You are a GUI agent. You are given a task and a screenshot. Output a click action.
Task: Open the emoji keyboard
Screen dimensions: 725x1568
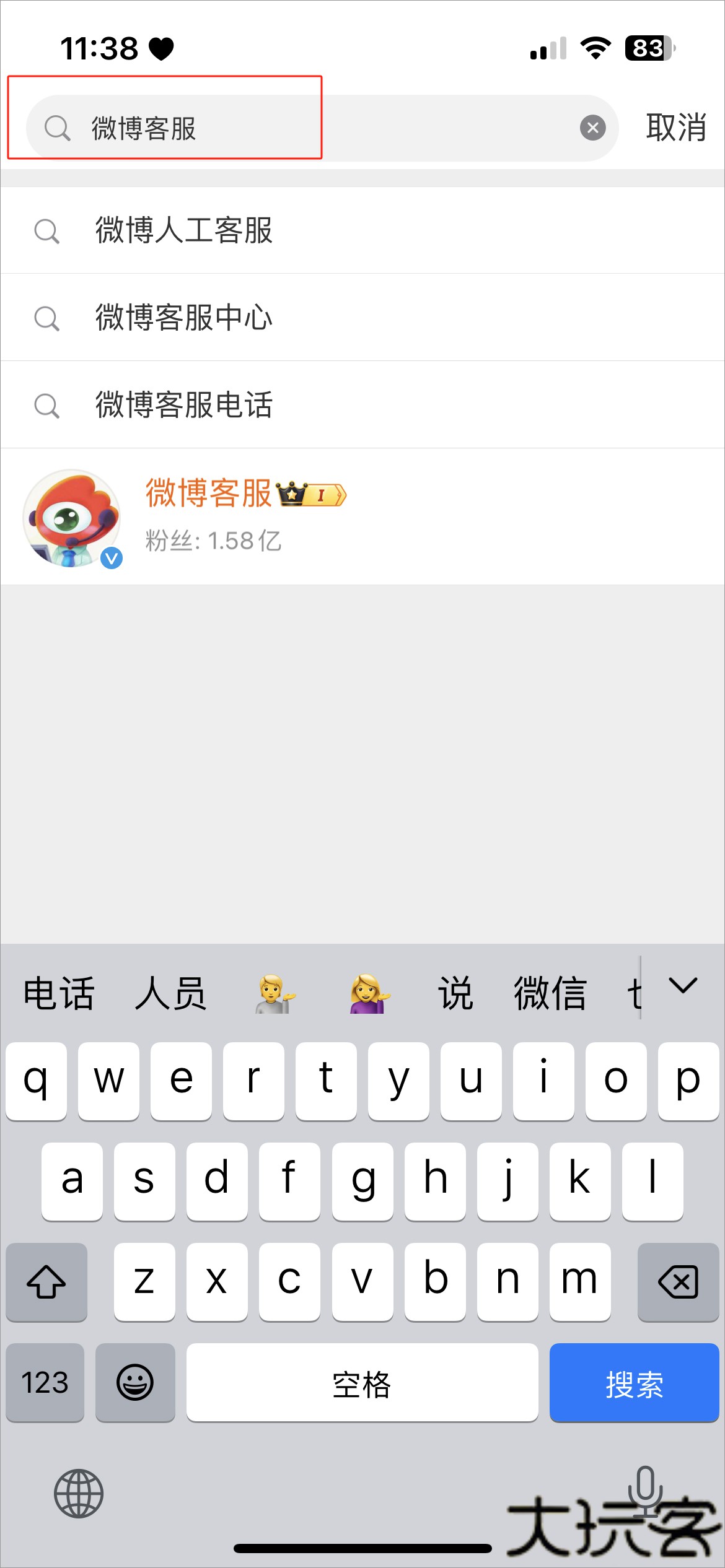[134, 1382]
